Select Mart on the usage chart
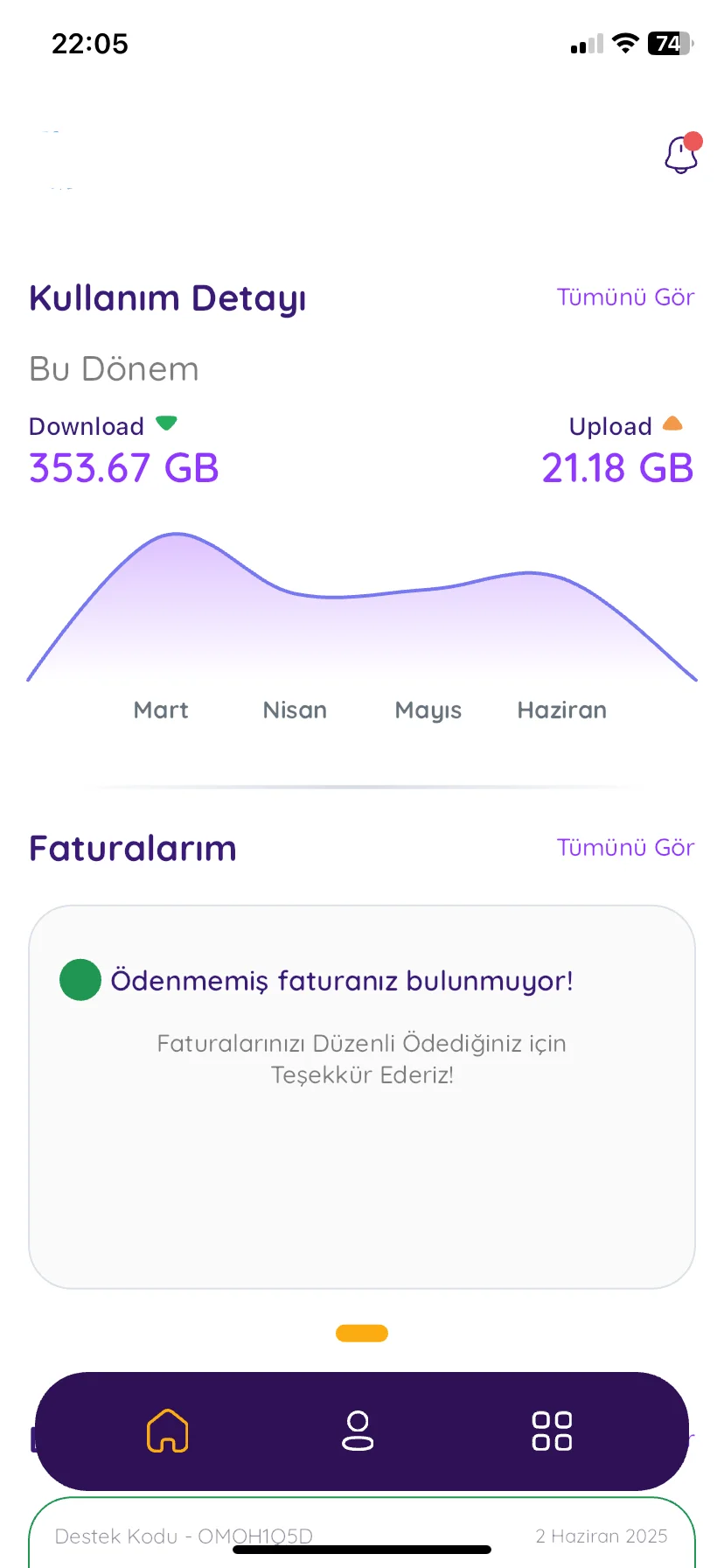724x1568 pixels. 160,710
